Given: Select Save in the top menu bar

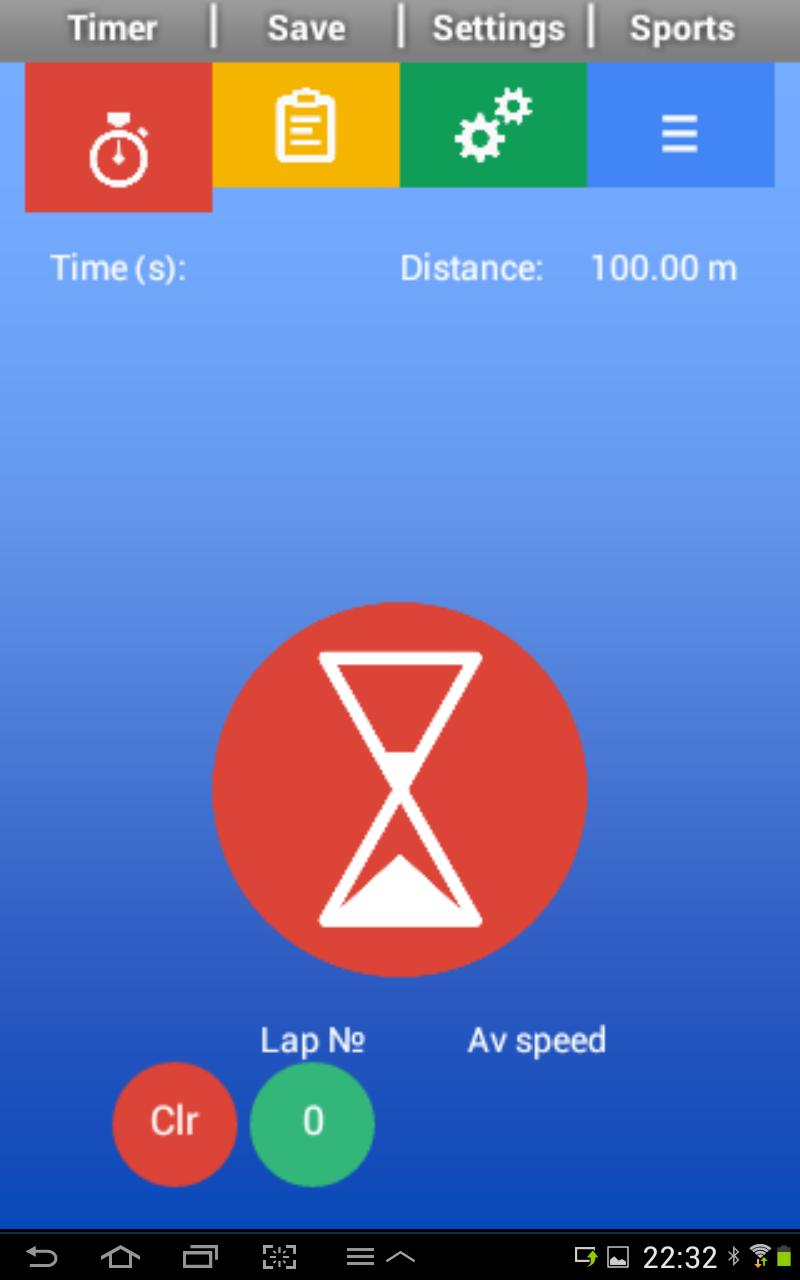Looking at the screenshot, I should (305, 28).
